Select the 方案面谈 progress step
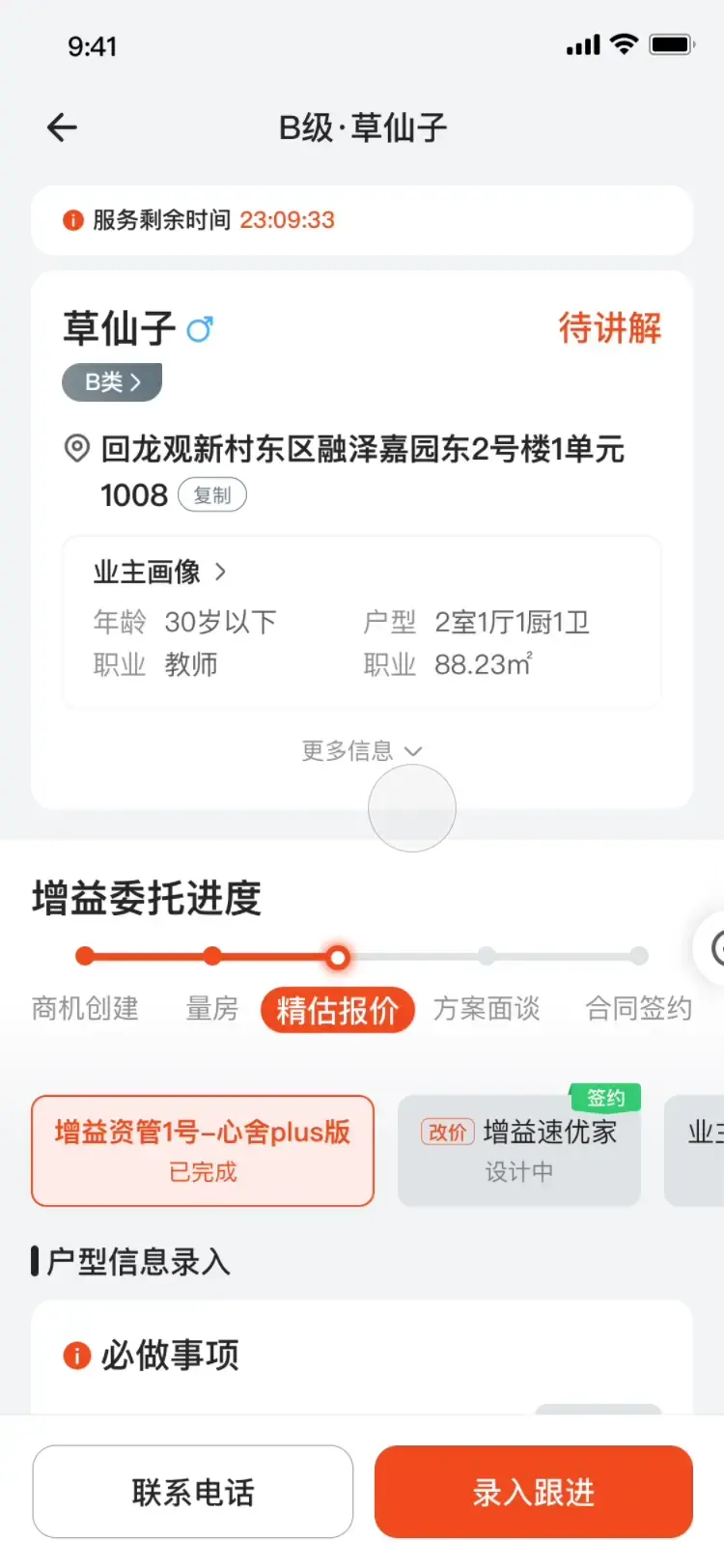 486,1009
